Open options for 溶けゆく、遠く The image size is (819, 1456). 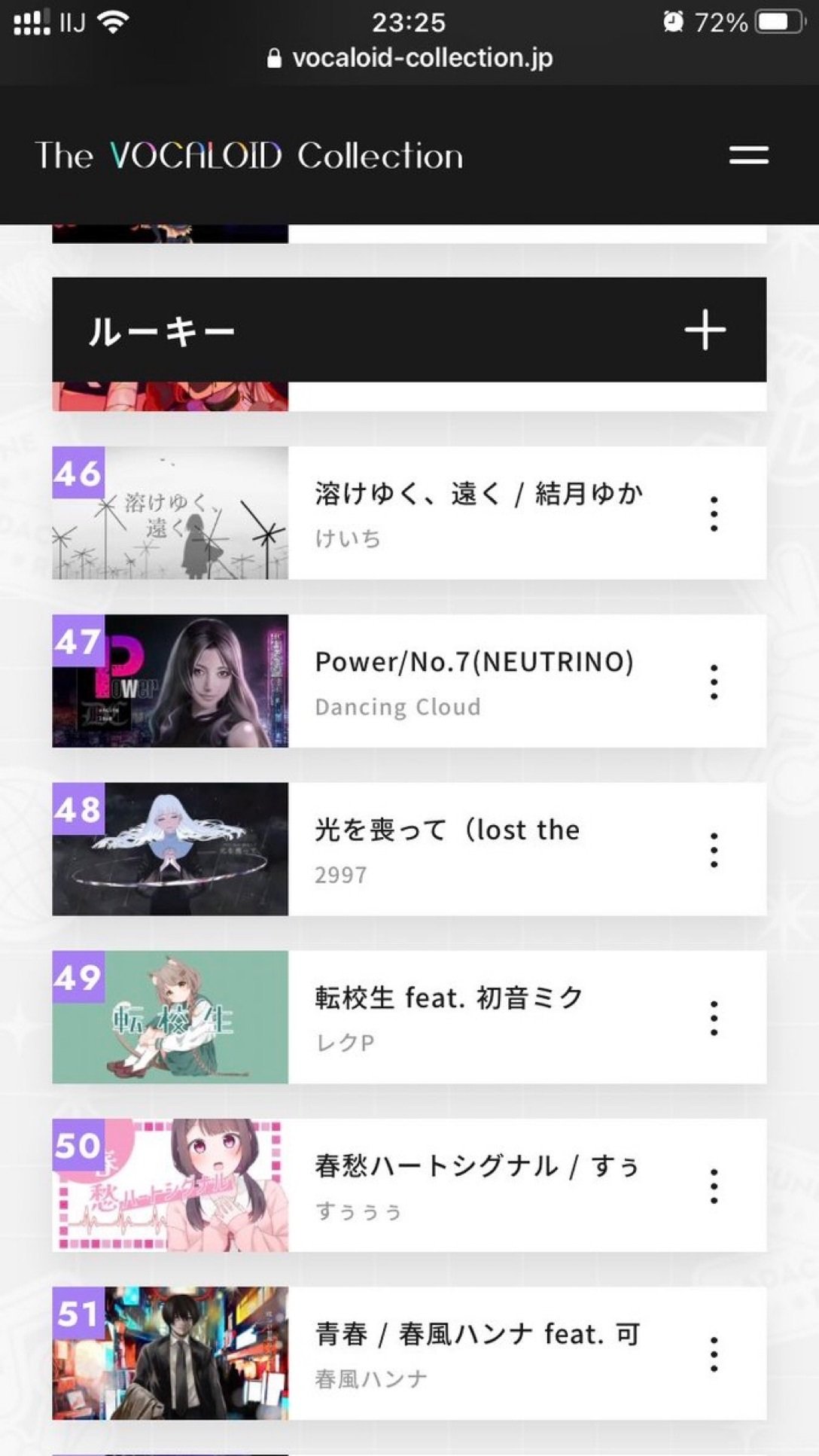coord(714,514)
